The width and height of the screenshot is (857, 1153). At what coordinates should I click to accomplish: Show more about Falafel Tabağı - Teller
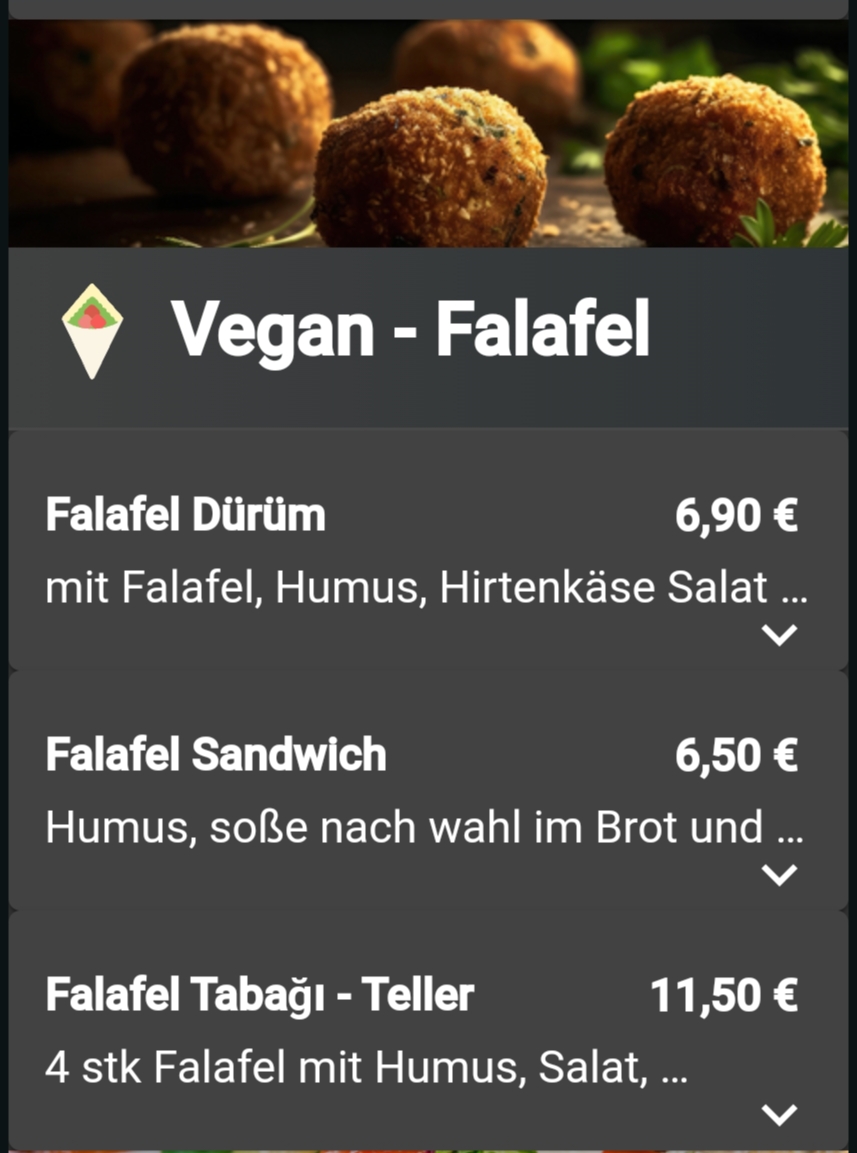click(779, 1114)
